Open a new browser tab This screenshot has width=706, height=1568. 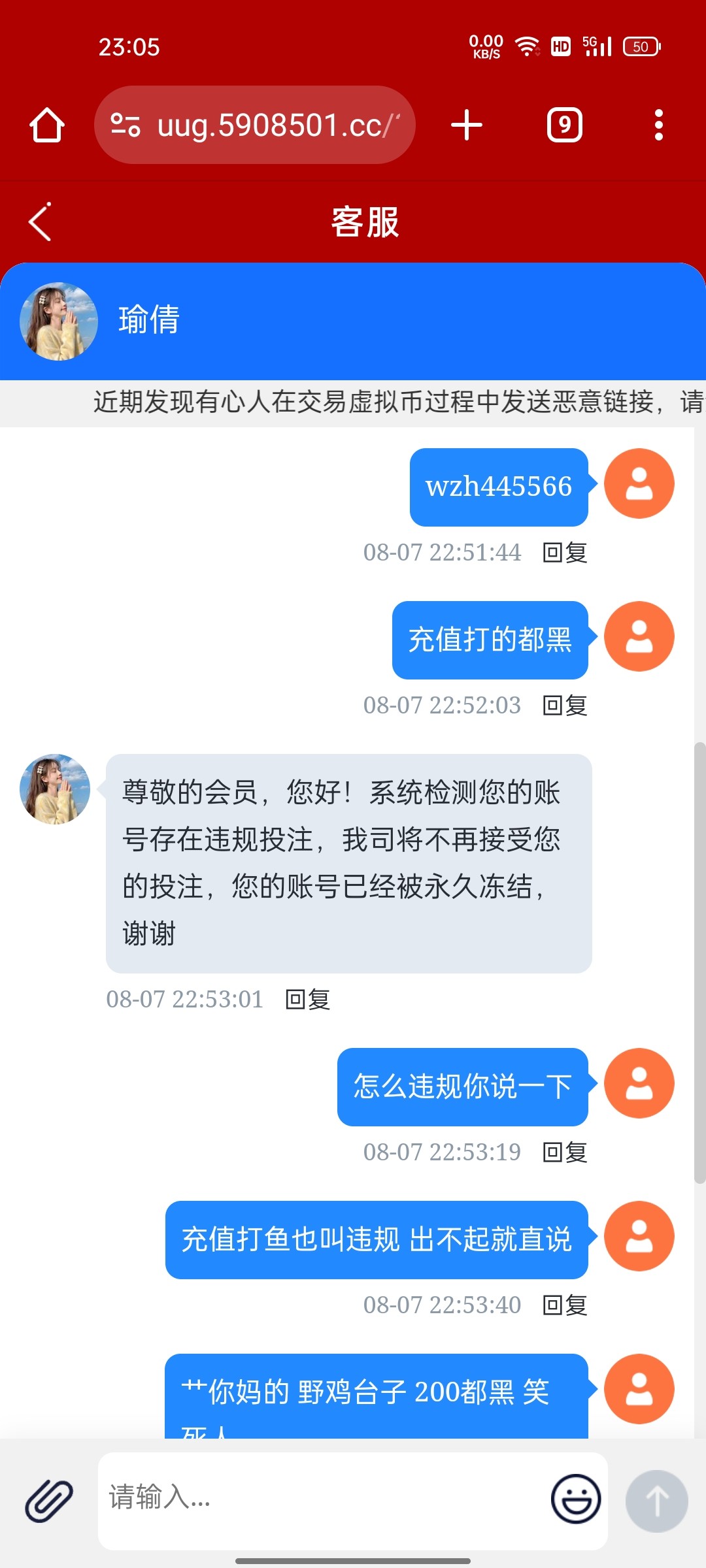tap(467, 125)
